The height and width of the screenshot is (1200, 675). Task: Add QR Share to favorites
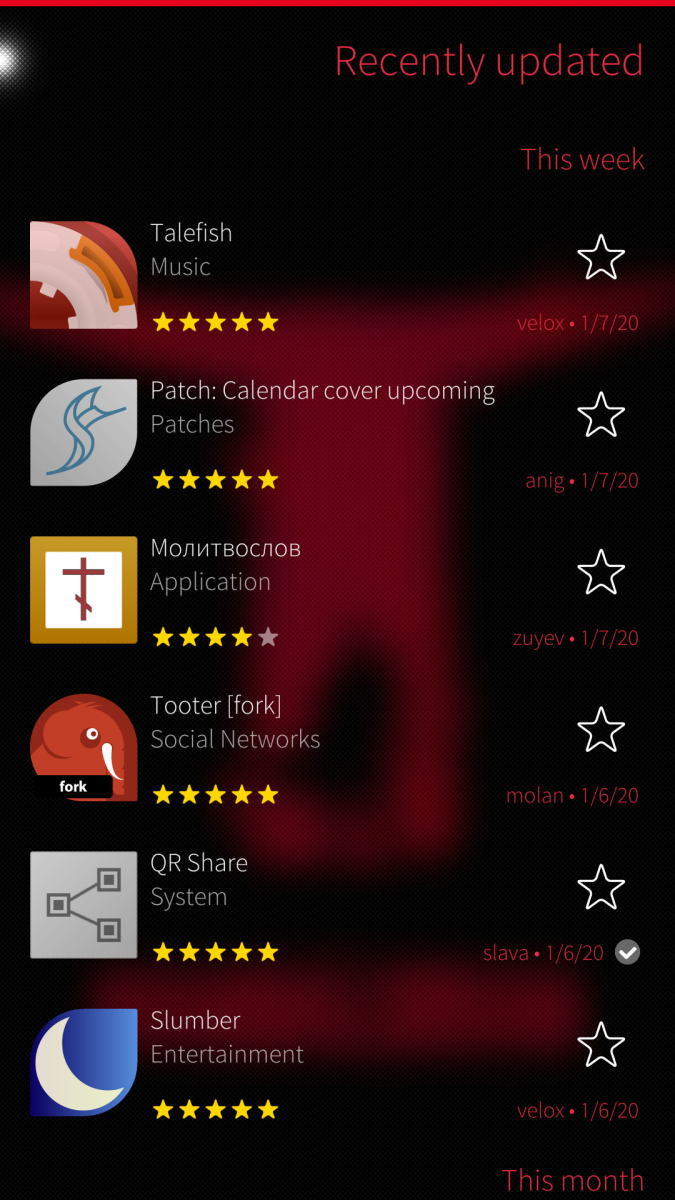click(601, 888)
